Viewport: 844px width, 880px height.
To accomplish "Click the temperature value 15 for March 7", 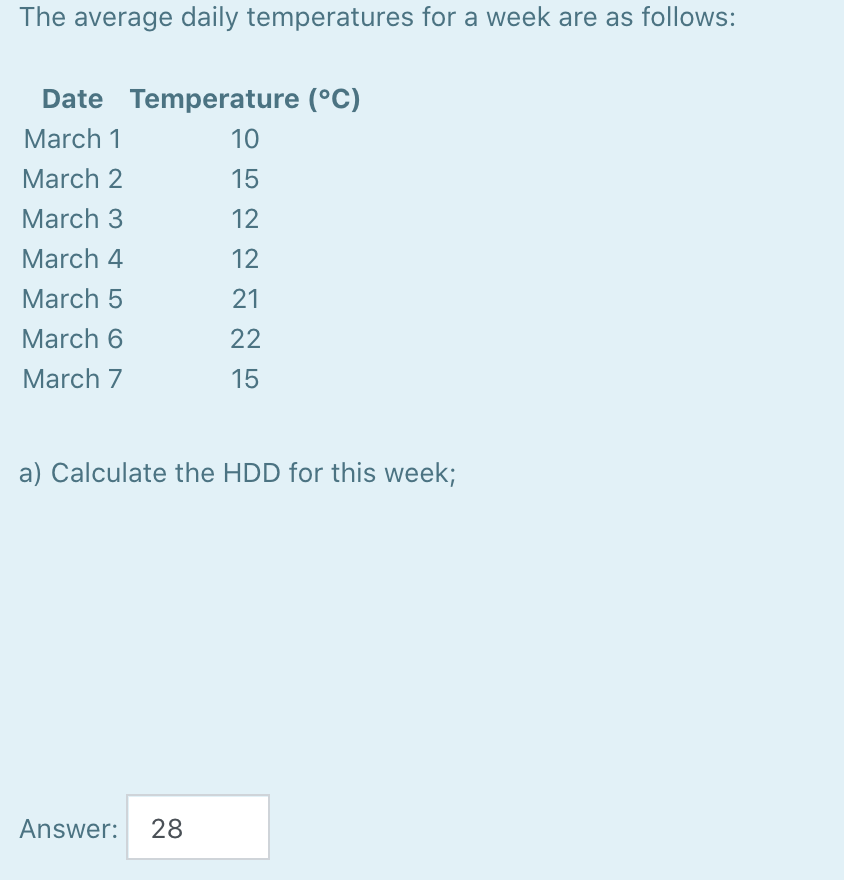I will click(246, 379).
